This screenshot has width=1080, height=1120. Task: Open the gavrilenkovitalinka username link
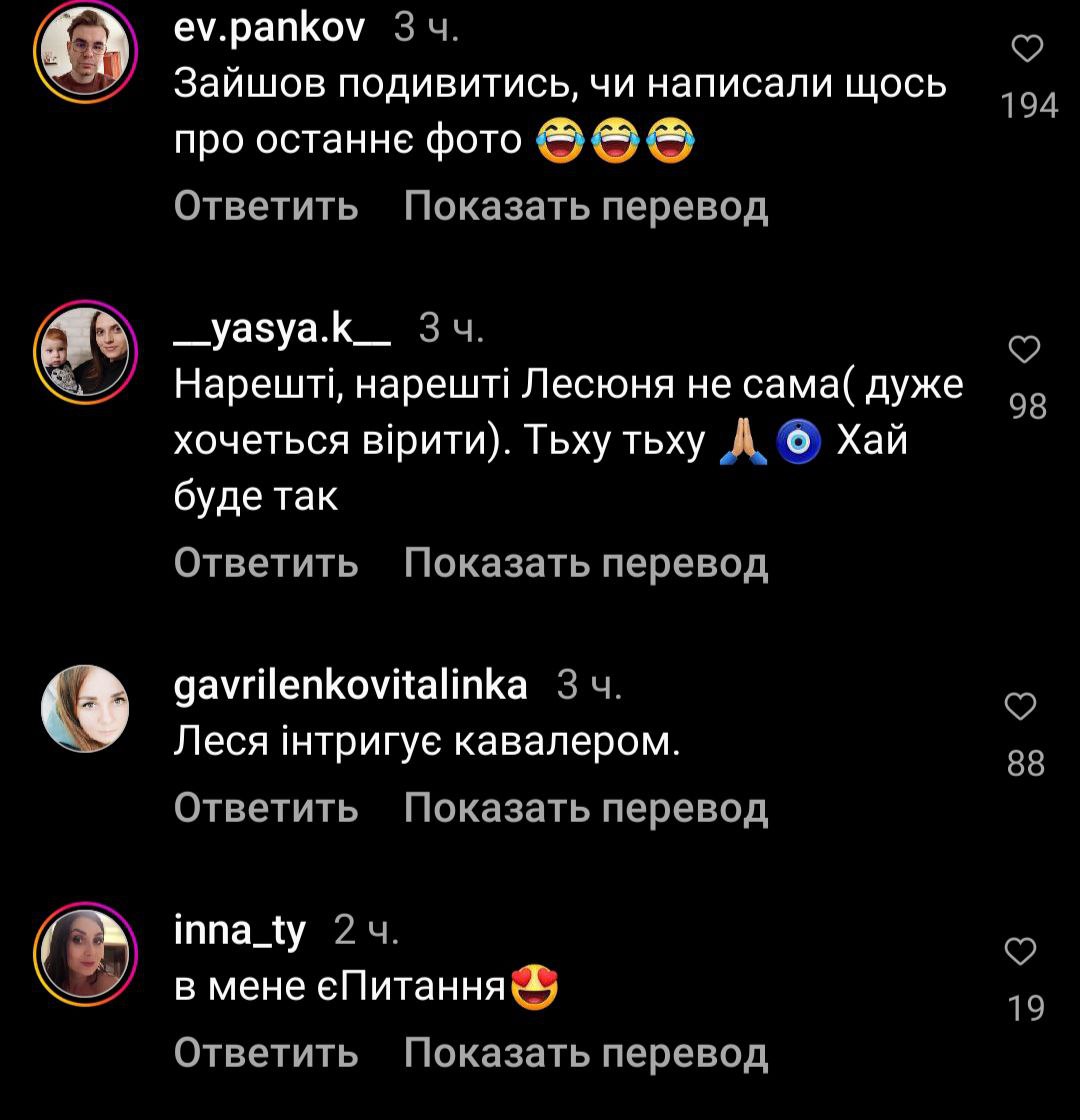pyautogui.click(x=350, y=685)
